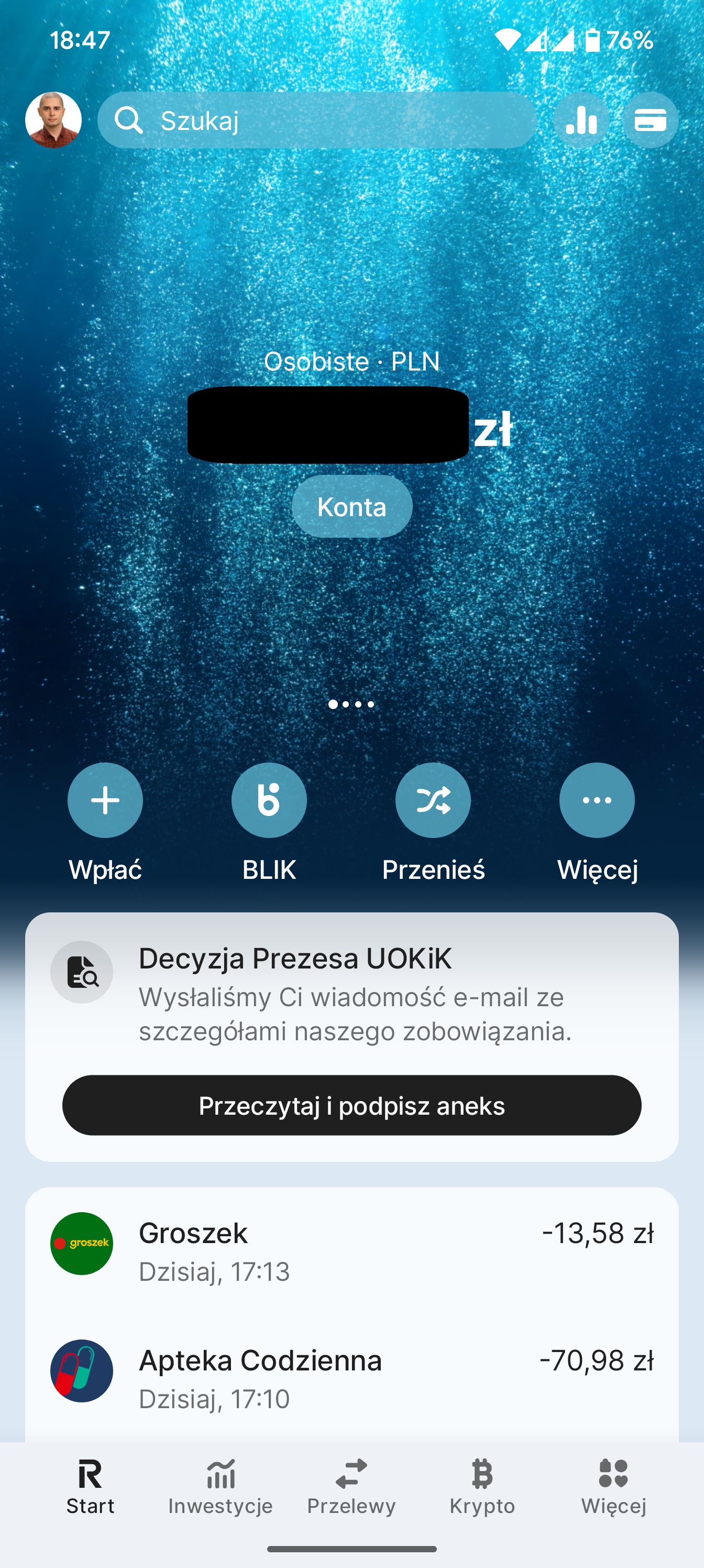Tap the Szukaj search field
Image resolution: width=704 pixels, height=1568 pixels.
(317, 120)
